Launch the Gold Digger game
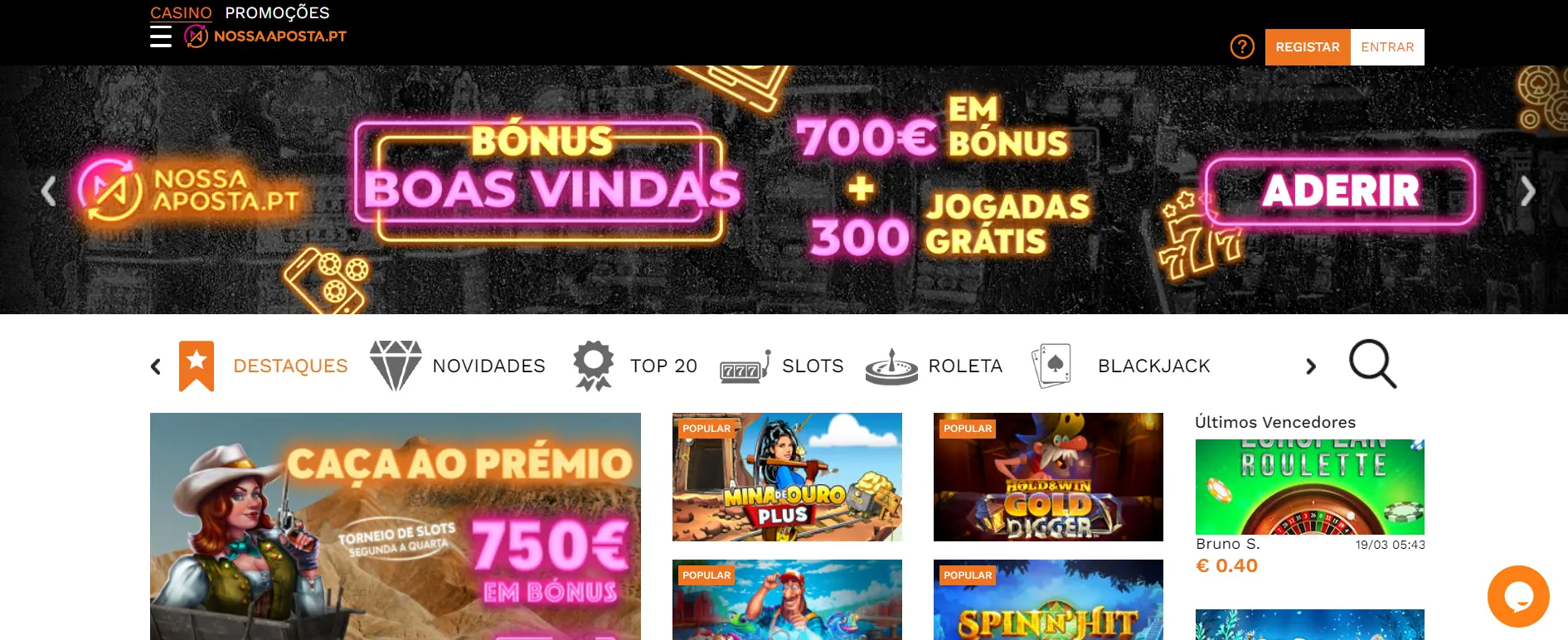The image size is (1568, 640). pyautogui.click(x=1048, y=478)
